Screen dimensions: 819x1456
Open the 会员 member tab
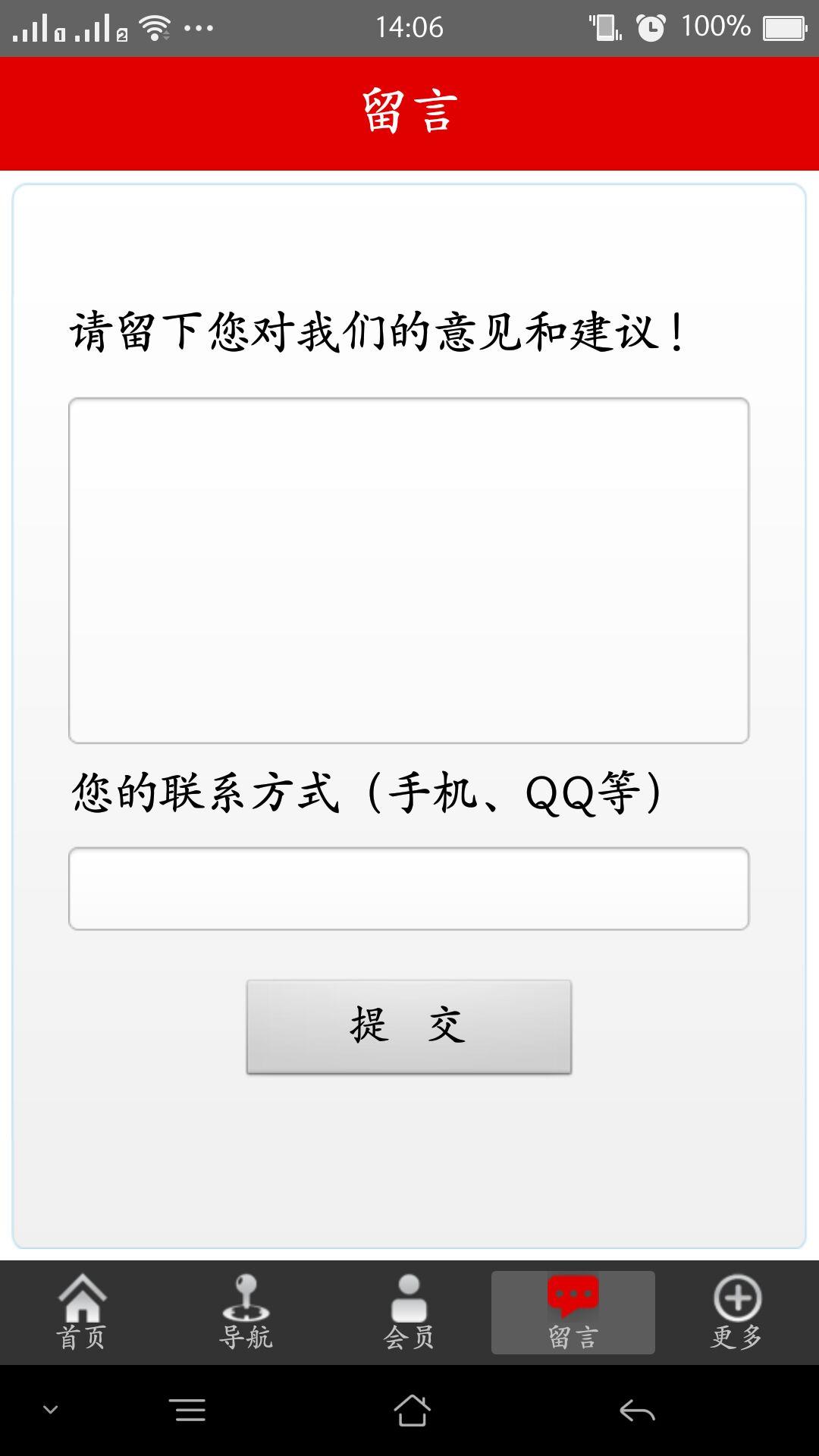[x=409, y=1313]
